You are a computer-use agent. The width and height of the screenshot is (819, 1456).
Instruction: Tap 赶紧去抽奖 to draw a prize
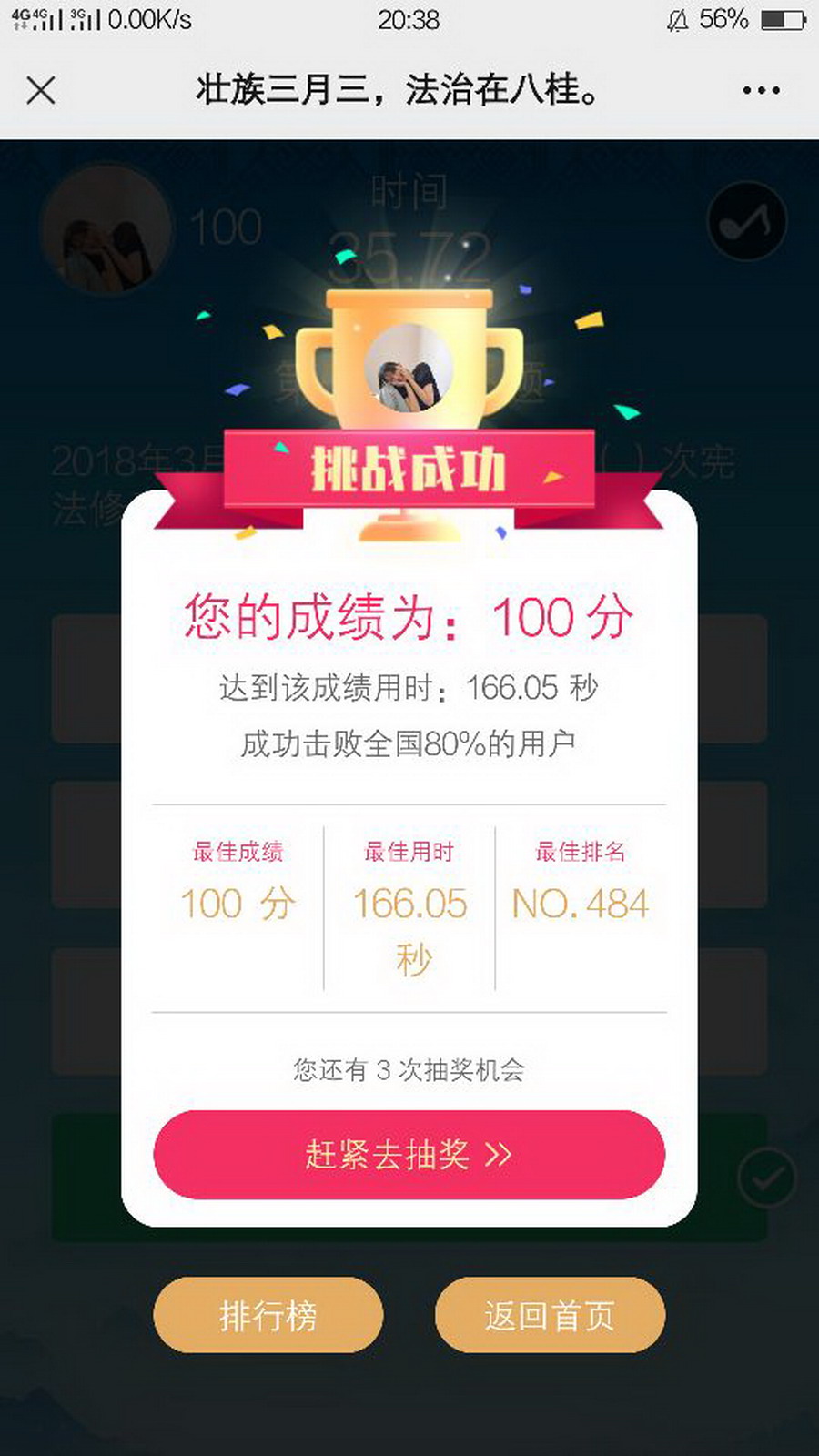[409, 1154]
